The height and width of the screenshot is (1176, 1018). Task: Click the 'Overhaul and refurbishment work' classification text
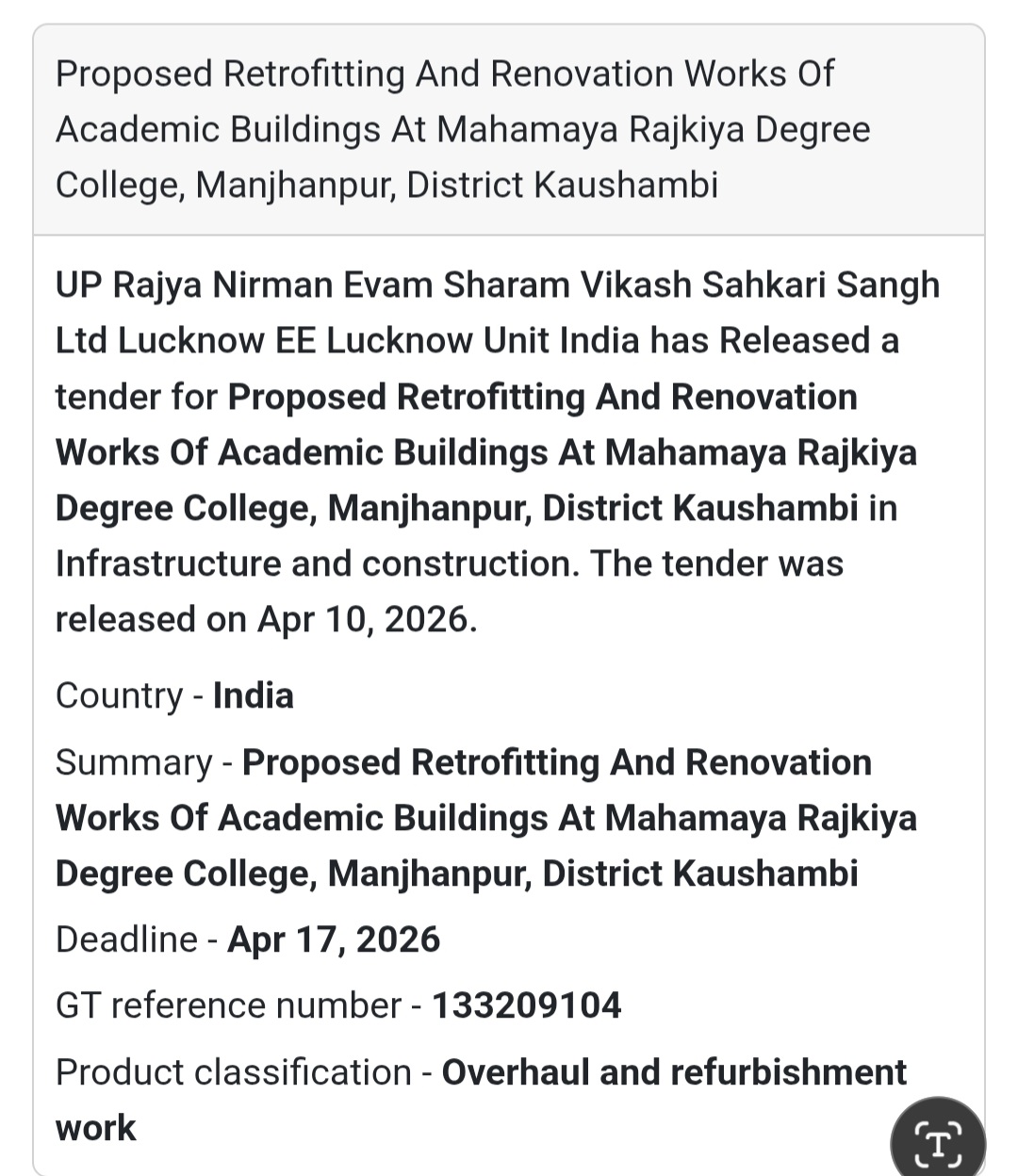[x=674, y=1071]
